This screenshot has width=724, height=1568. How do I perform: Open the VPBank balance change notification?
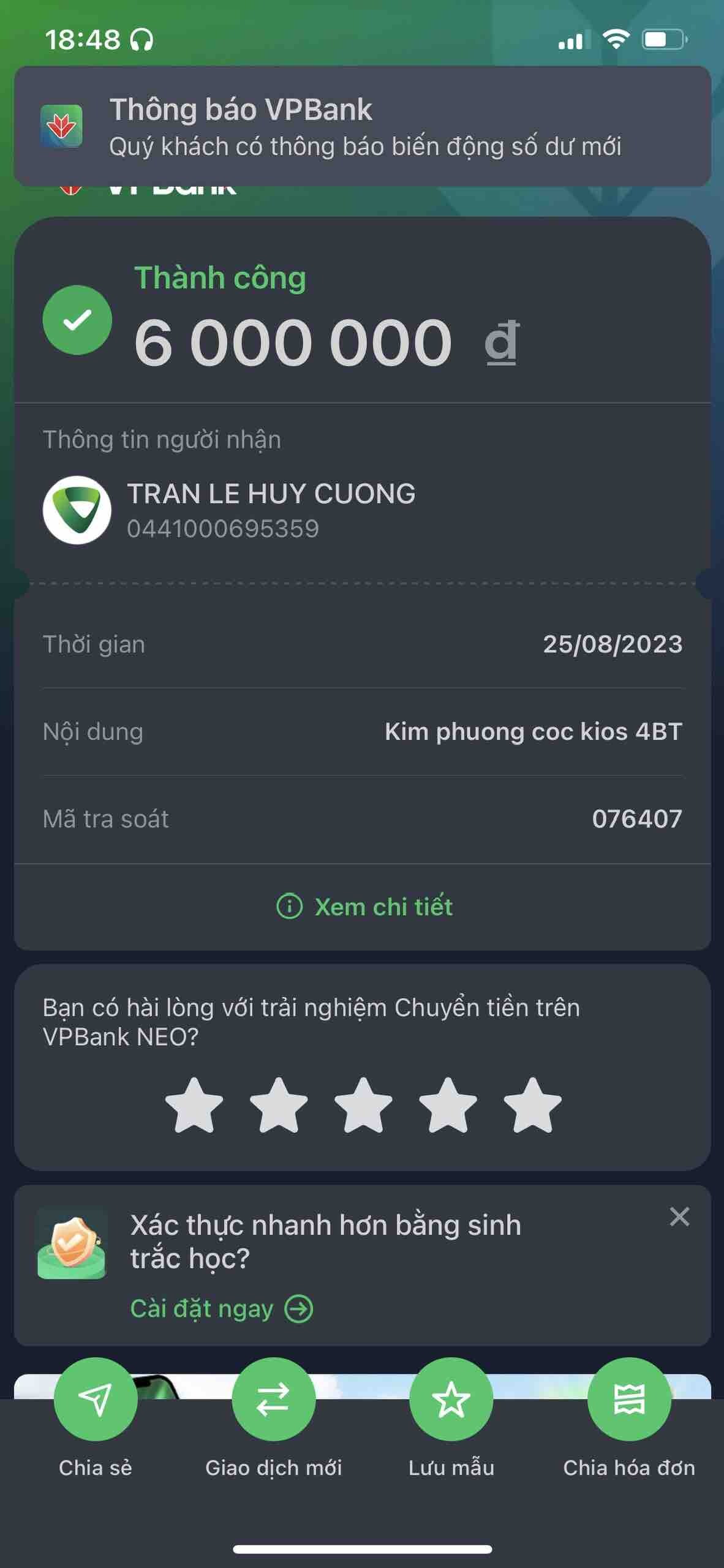[x=361, y=126]
